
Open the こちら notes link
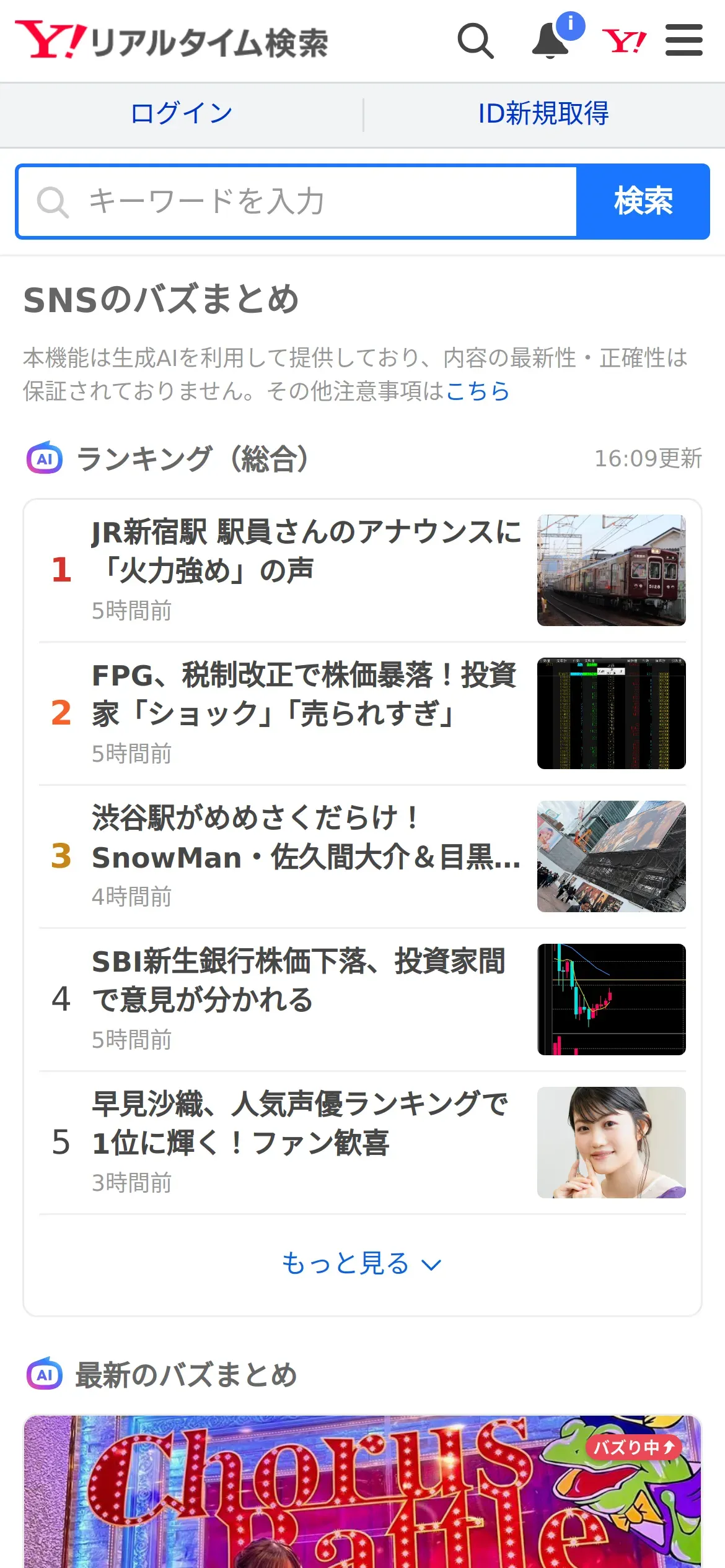[477, 391]
